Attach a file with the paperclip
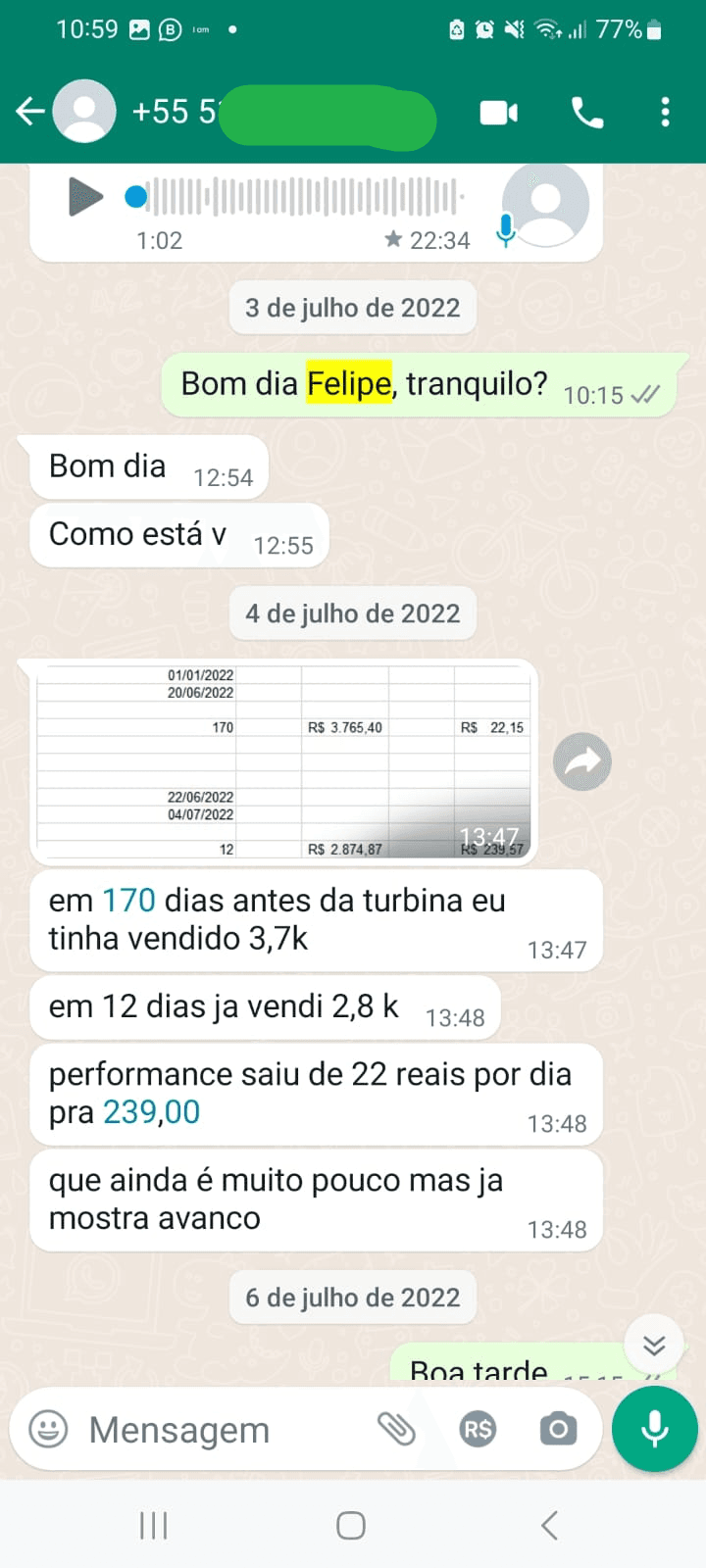This screenshot has width=706, height=1568. [x=397, y=1430]
